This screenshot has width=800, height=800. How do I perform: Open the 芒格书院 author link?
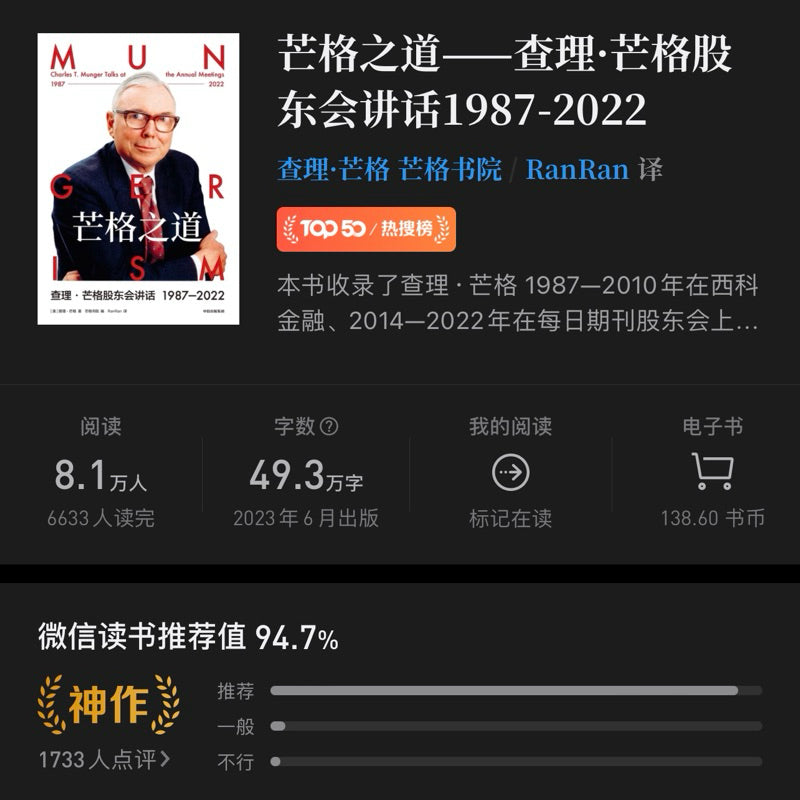(x=450, y=169)
